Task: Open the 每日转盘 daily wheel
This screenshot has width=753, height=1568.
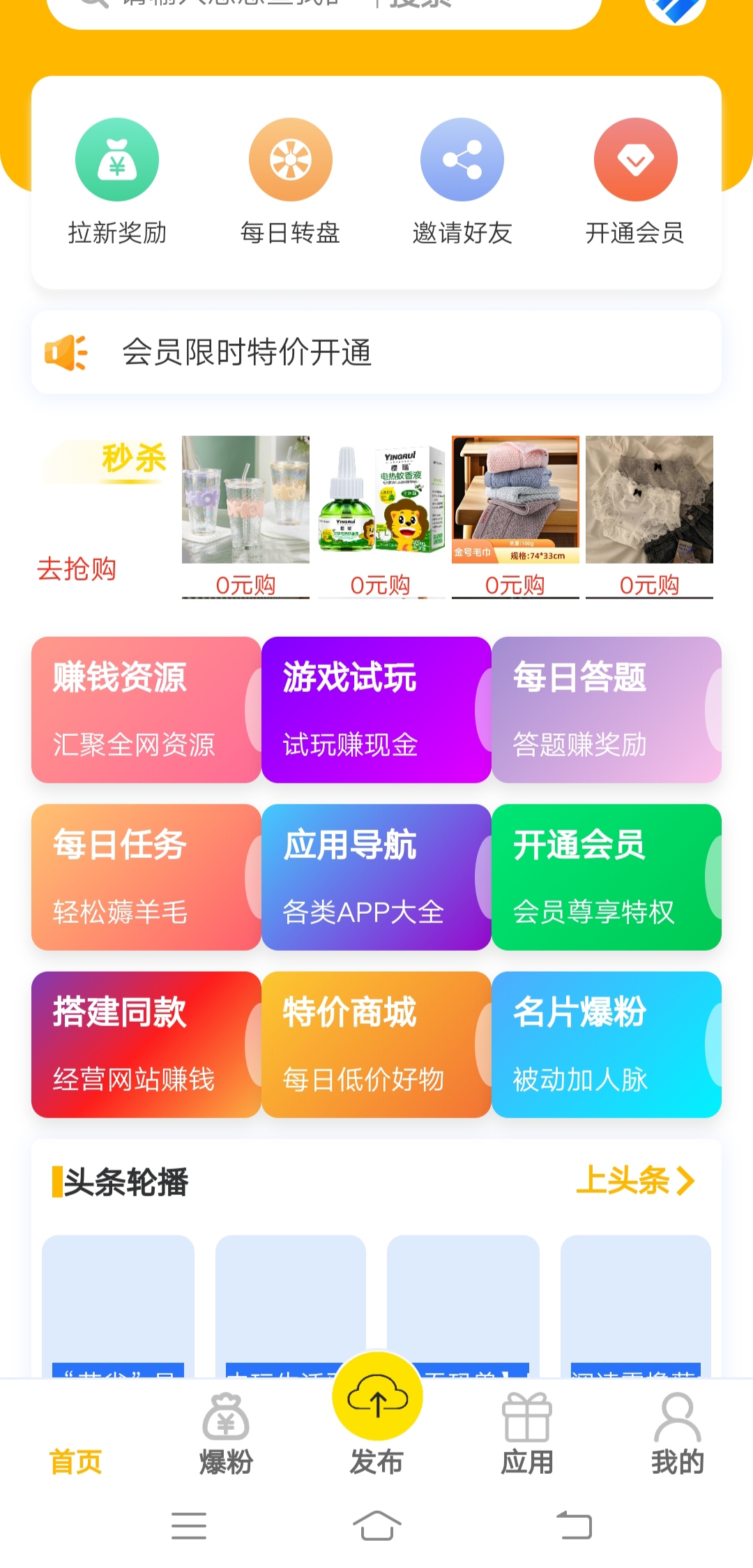Action: click(290, 181)
